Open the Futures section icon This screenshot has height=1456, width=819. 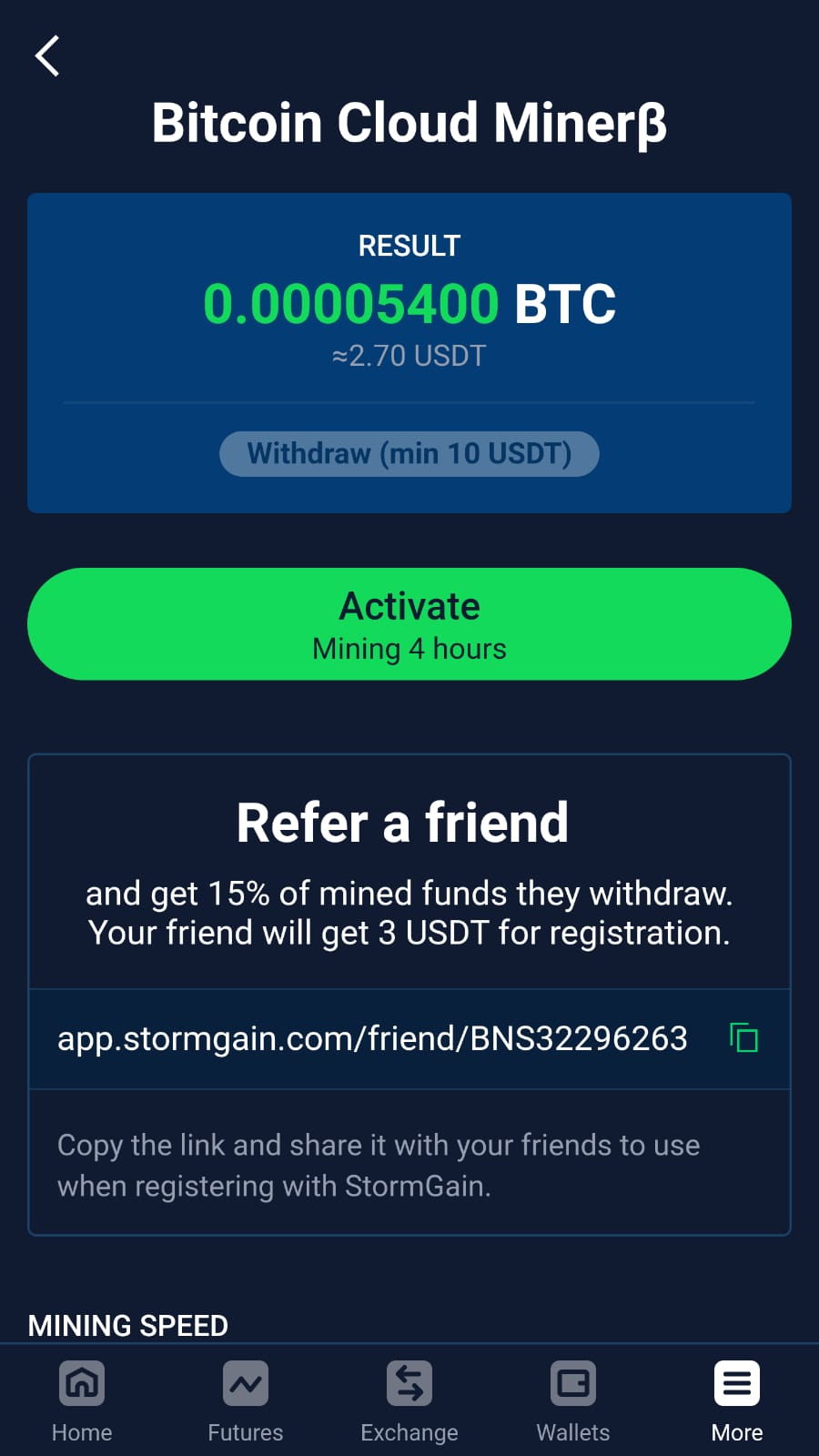(245, 1383)
